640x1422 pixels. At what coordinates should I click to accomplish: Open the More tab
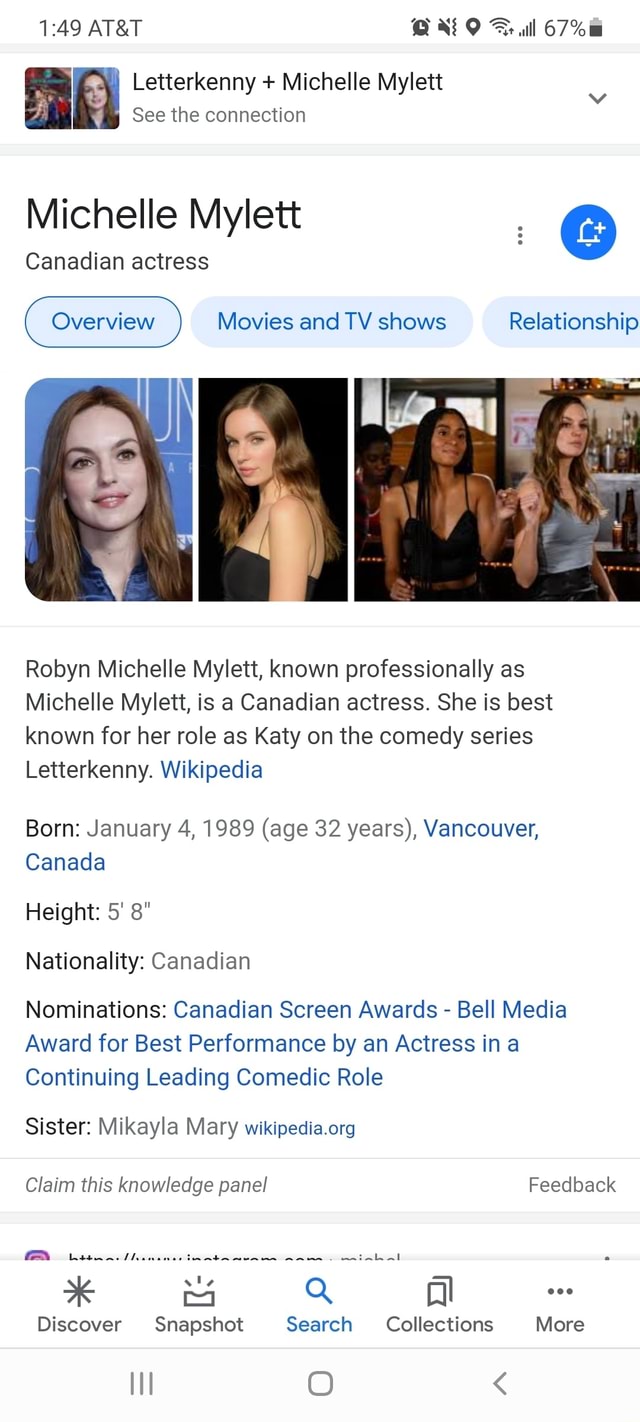(559, 1306)
